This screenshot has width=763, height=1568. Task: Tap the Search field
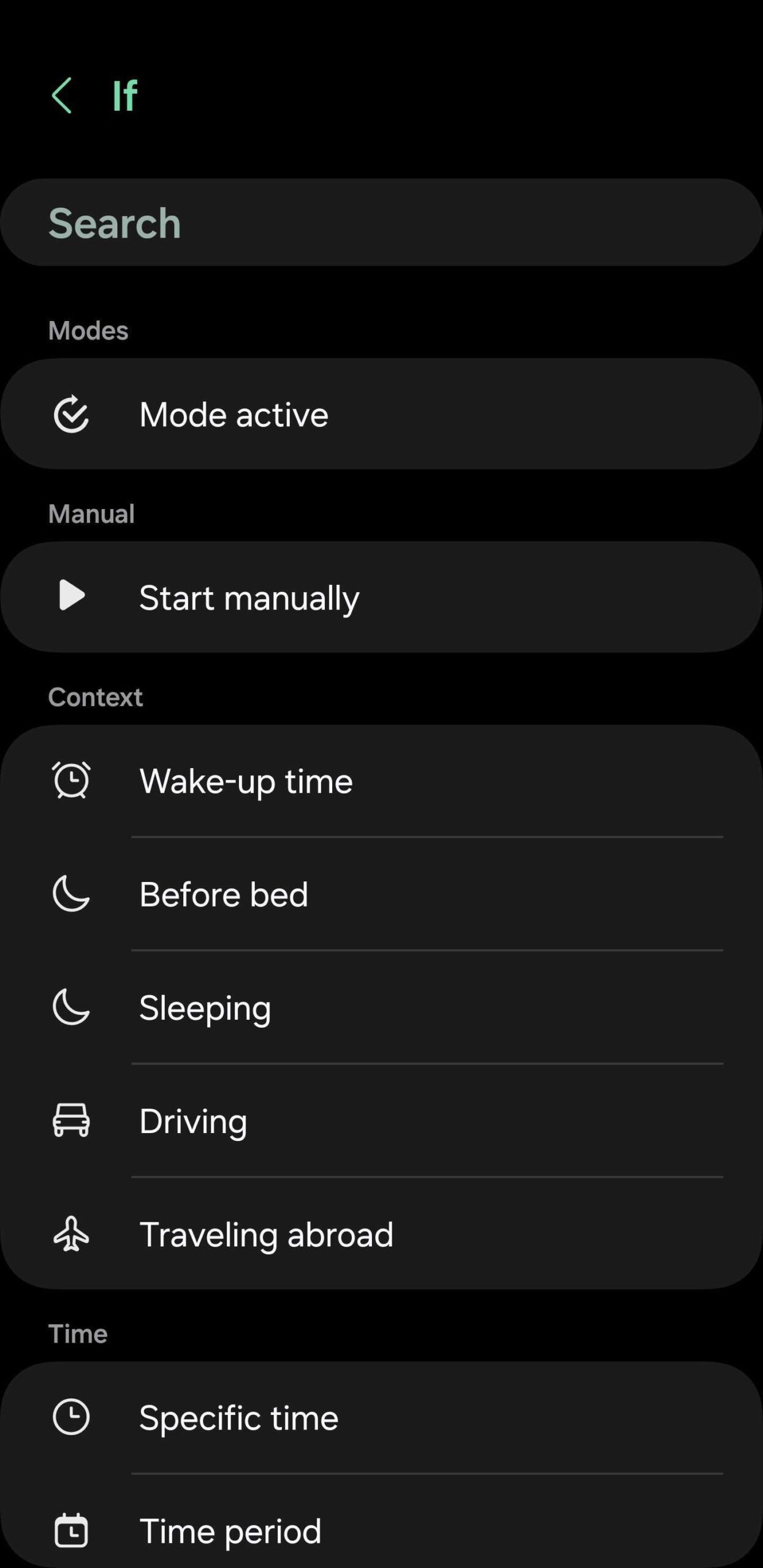pyautogui.click(x=380, y=222)
